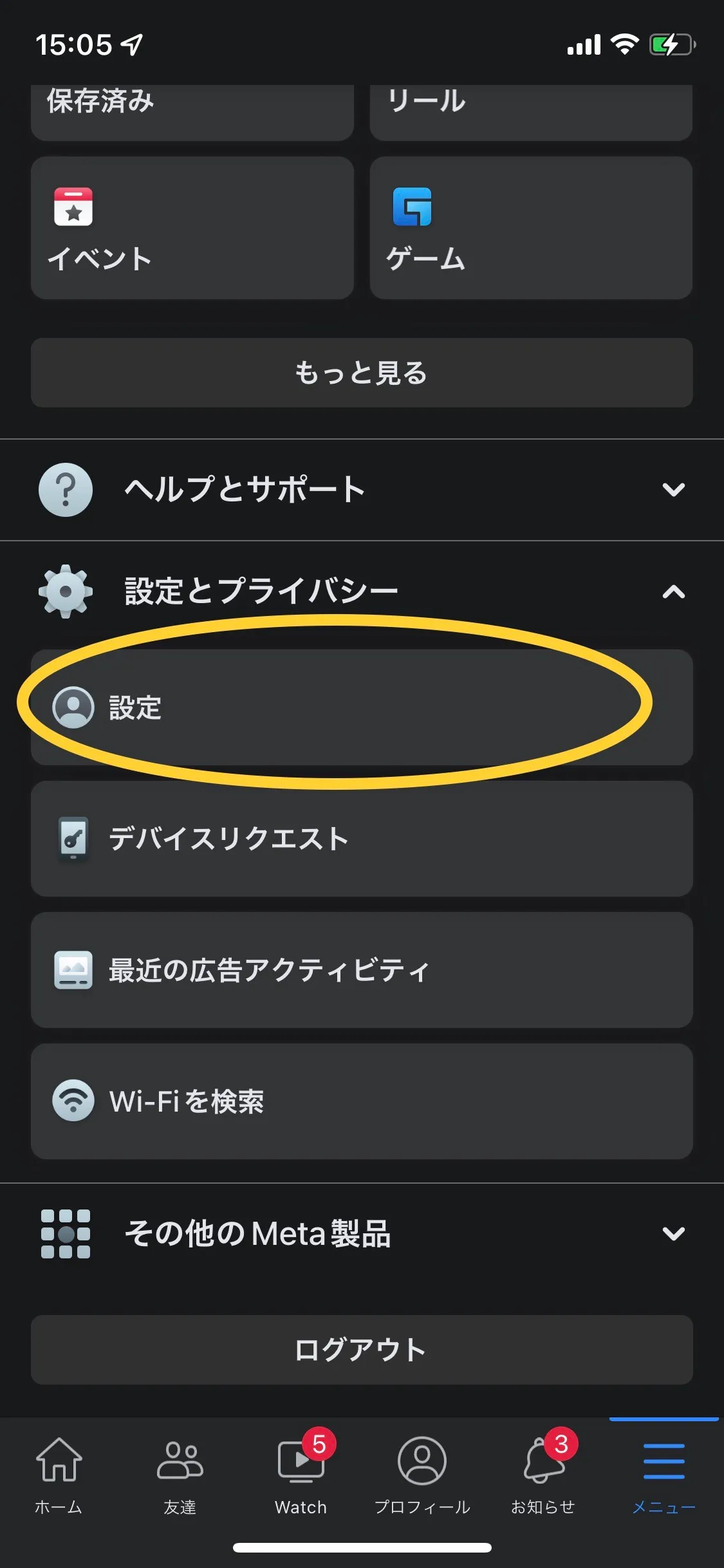Screen dimensions: 724x1568
Task: Tap the もっと見る button
Action: (x=362, y=372)
